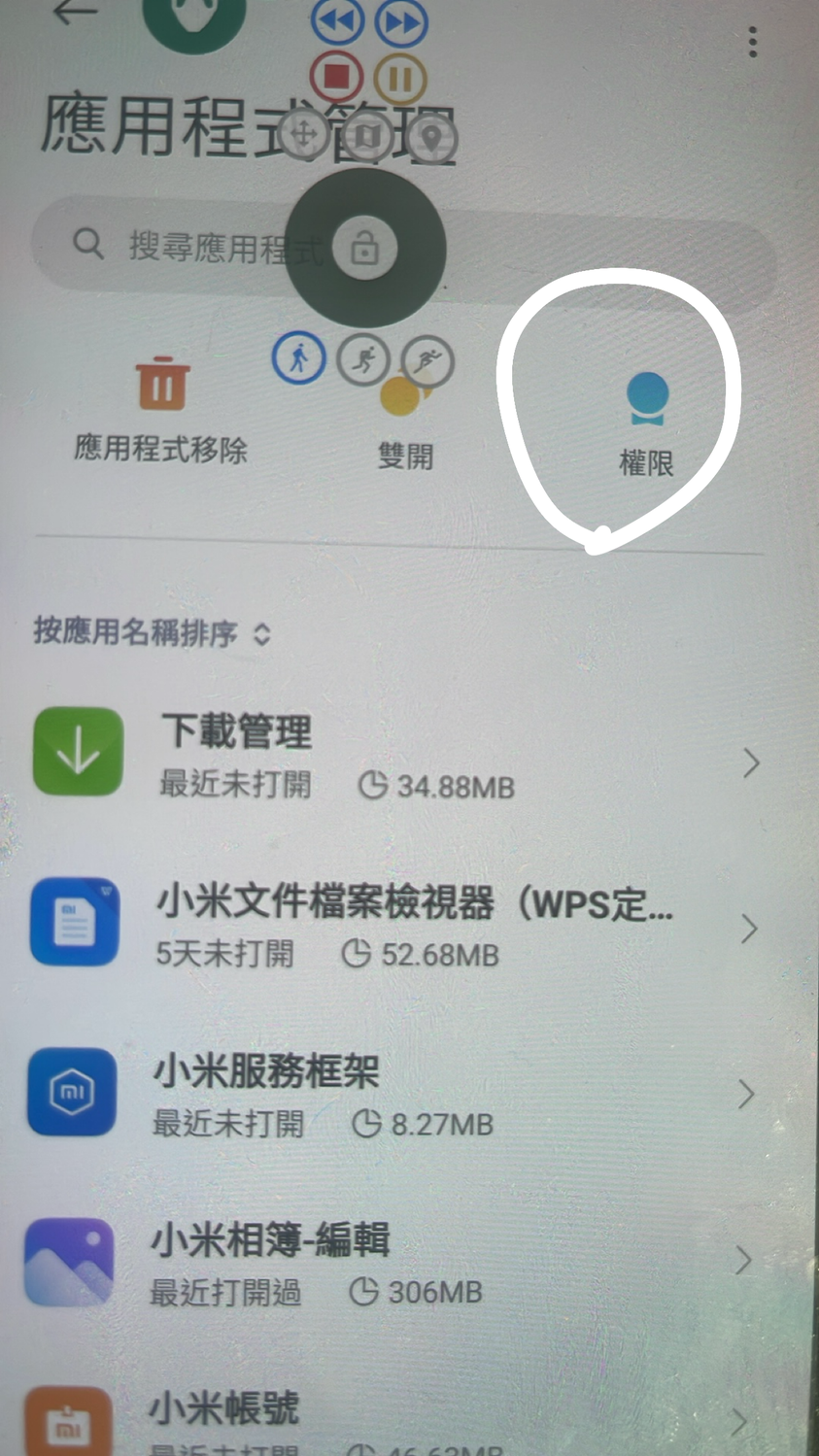
Task: Open 小米帳號 app details
Action: click(389, 1418)
